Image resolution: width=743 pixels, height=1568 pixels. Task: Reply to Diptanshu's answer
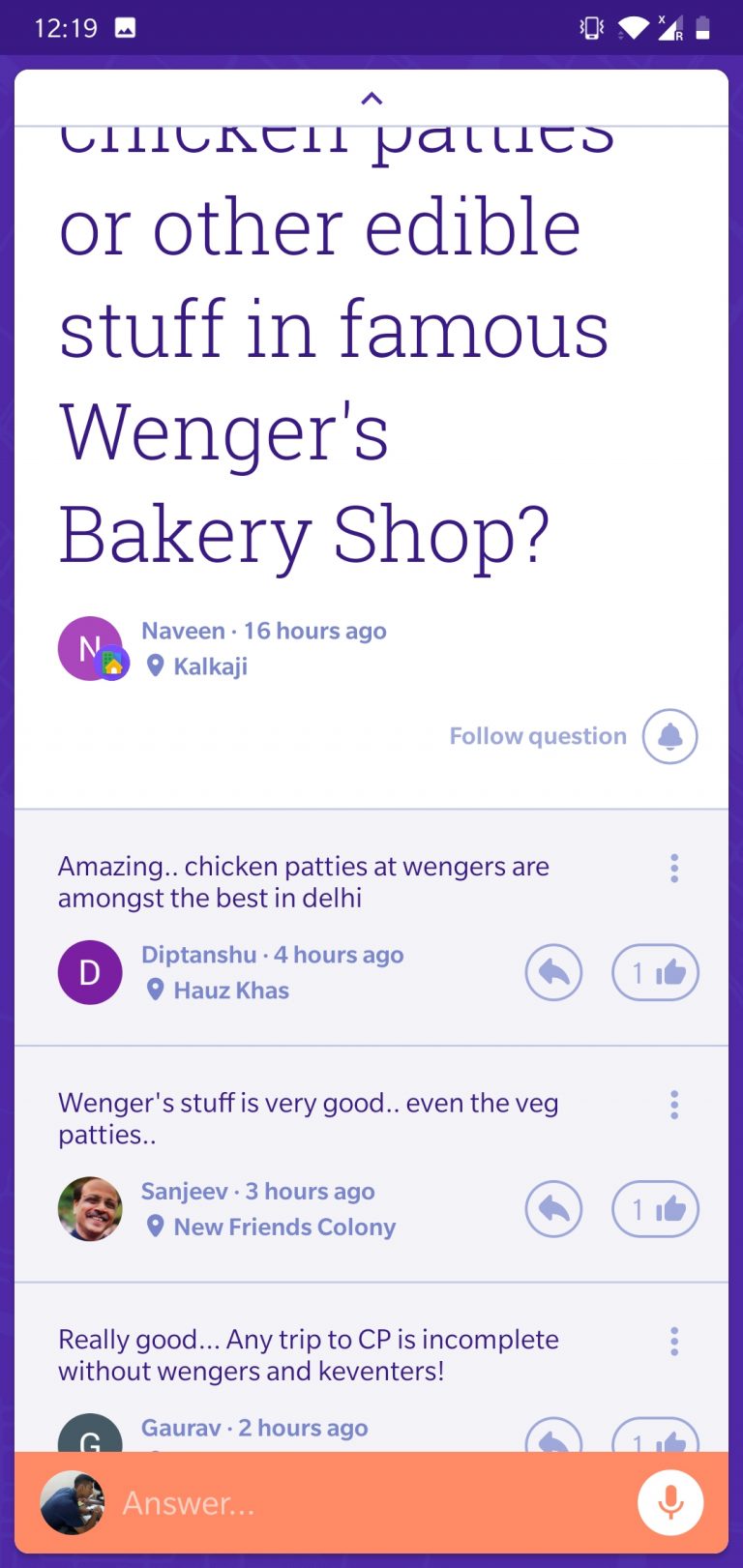point(553,972)
